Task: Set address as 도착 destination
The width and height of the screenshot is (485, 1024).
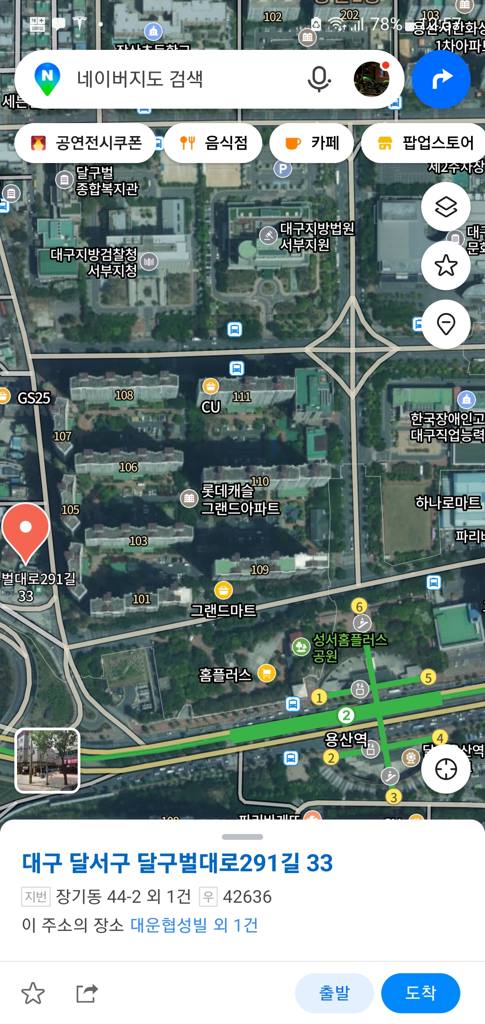Action: (x=420, y=993)
